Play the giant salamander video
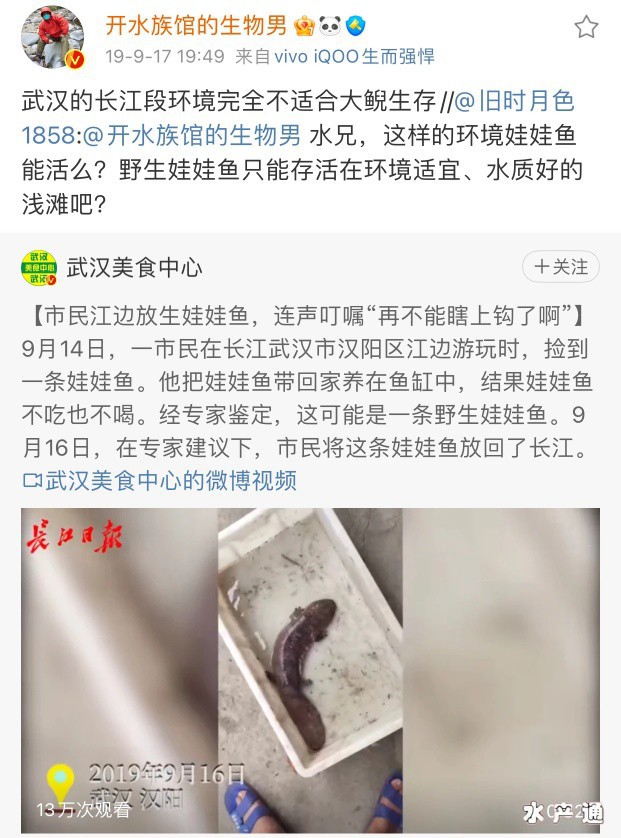This screenshot has height=838, width=621. (x=310, y=660)
